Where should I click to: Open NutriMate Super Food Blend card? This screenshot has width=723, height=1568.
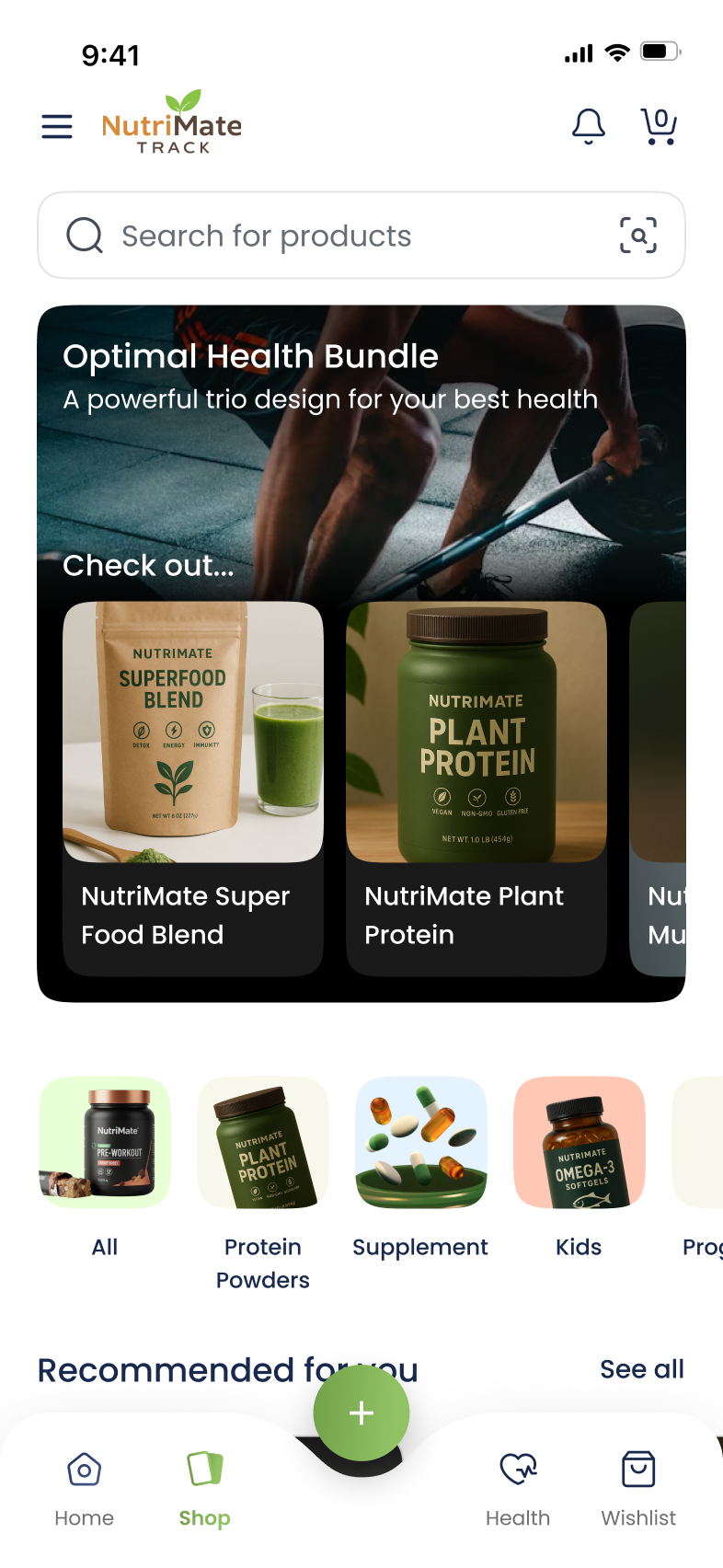tap(193, 788)
